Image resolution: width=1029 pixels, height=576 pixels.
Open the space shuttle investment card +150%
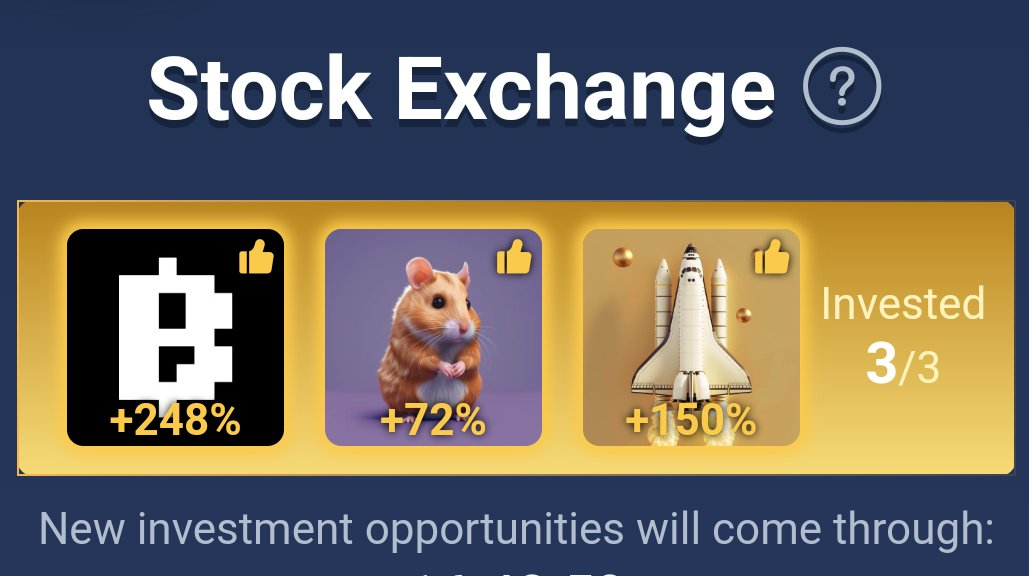point(691,337)
